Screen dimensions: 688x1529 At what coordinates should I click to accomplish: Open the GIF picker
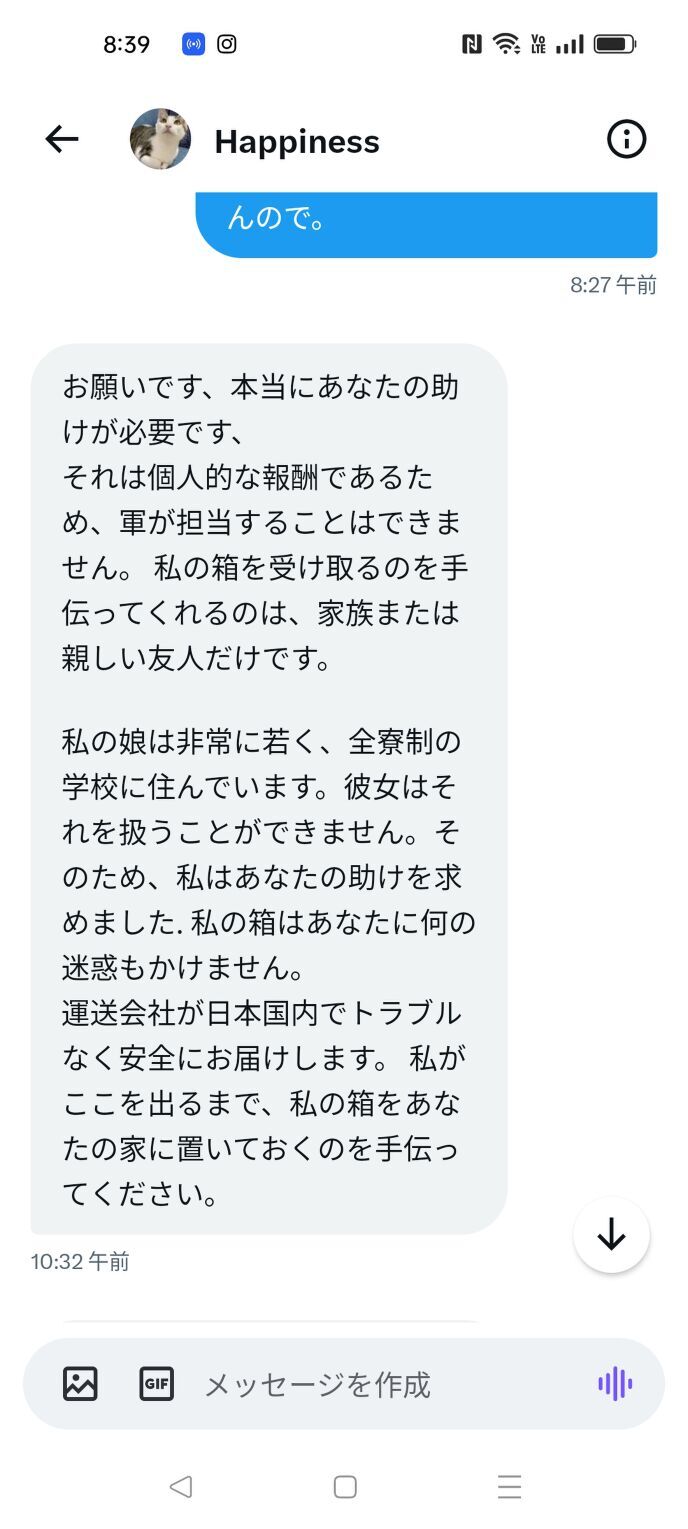click(x=156, y=1384)
